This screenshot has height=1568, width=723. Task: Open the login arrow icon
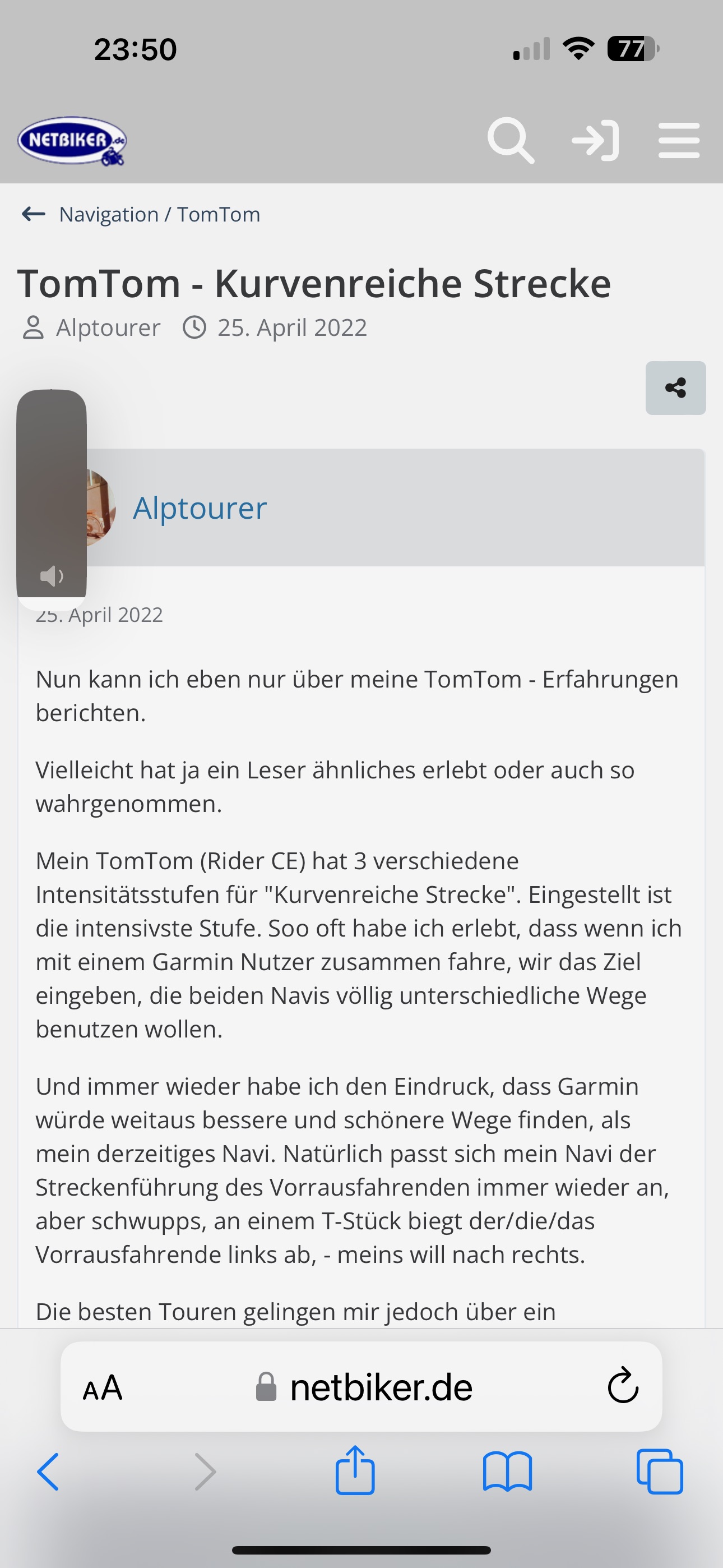[x=595, y=141]
